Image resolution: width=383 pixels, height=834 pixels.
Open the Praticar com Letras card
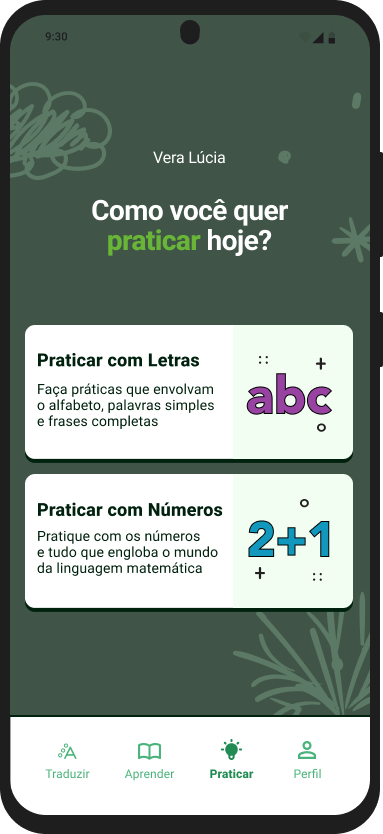click(x=189, y=391)
